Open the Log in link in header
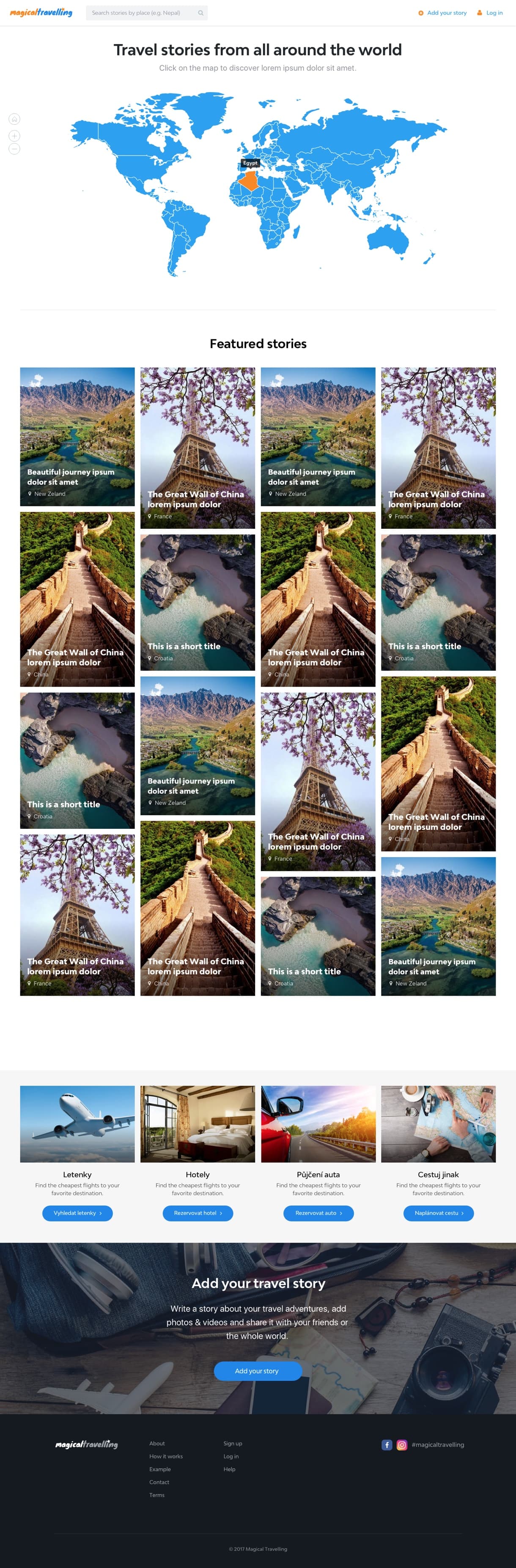The image size is (516, 1568). click(490, 13)
